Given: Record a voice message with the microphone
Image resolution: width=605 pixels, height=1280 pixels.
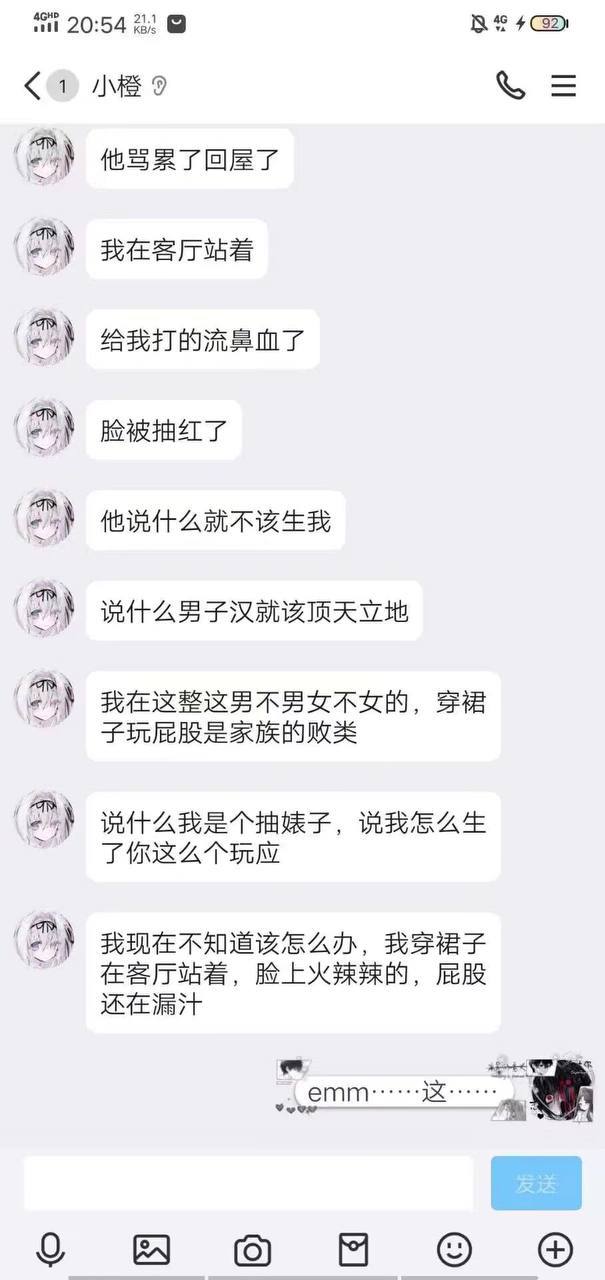Looking at the screenshot, I should 50,1249.
